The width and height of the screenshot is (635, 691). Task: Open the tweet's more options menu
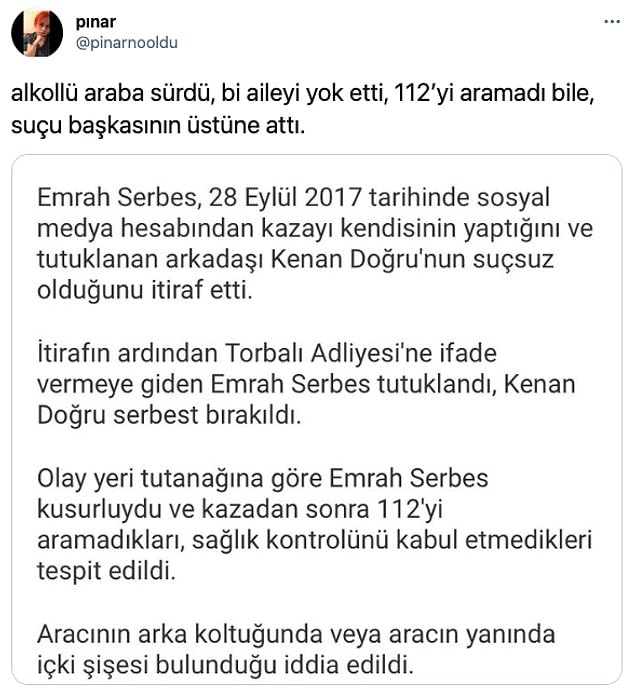pyautogui.click(x=608, y=23)
